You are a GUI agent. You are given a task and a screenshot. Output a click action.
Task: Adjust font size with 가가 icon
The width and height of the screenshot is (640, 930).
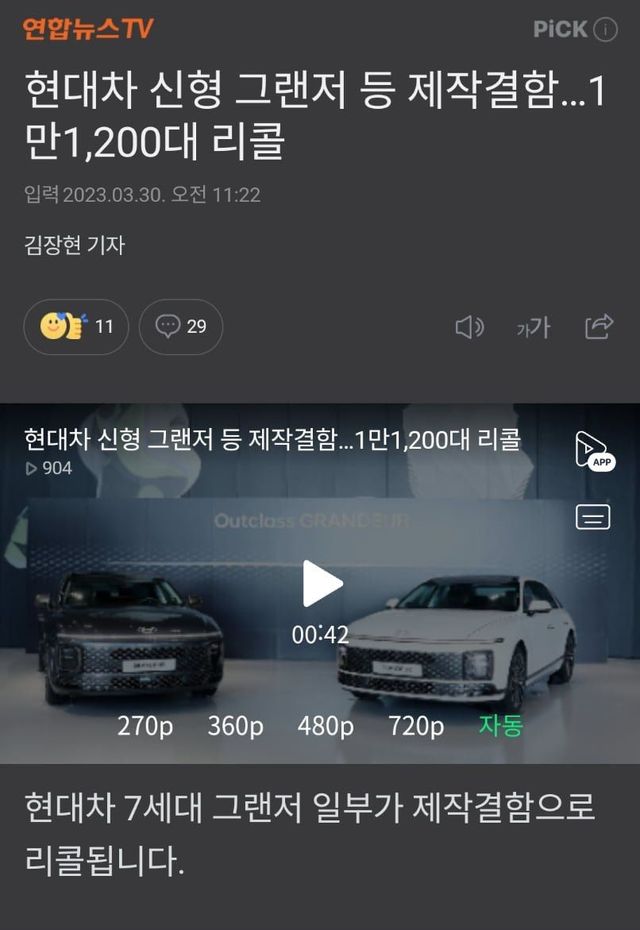click(x=533, y=326)
